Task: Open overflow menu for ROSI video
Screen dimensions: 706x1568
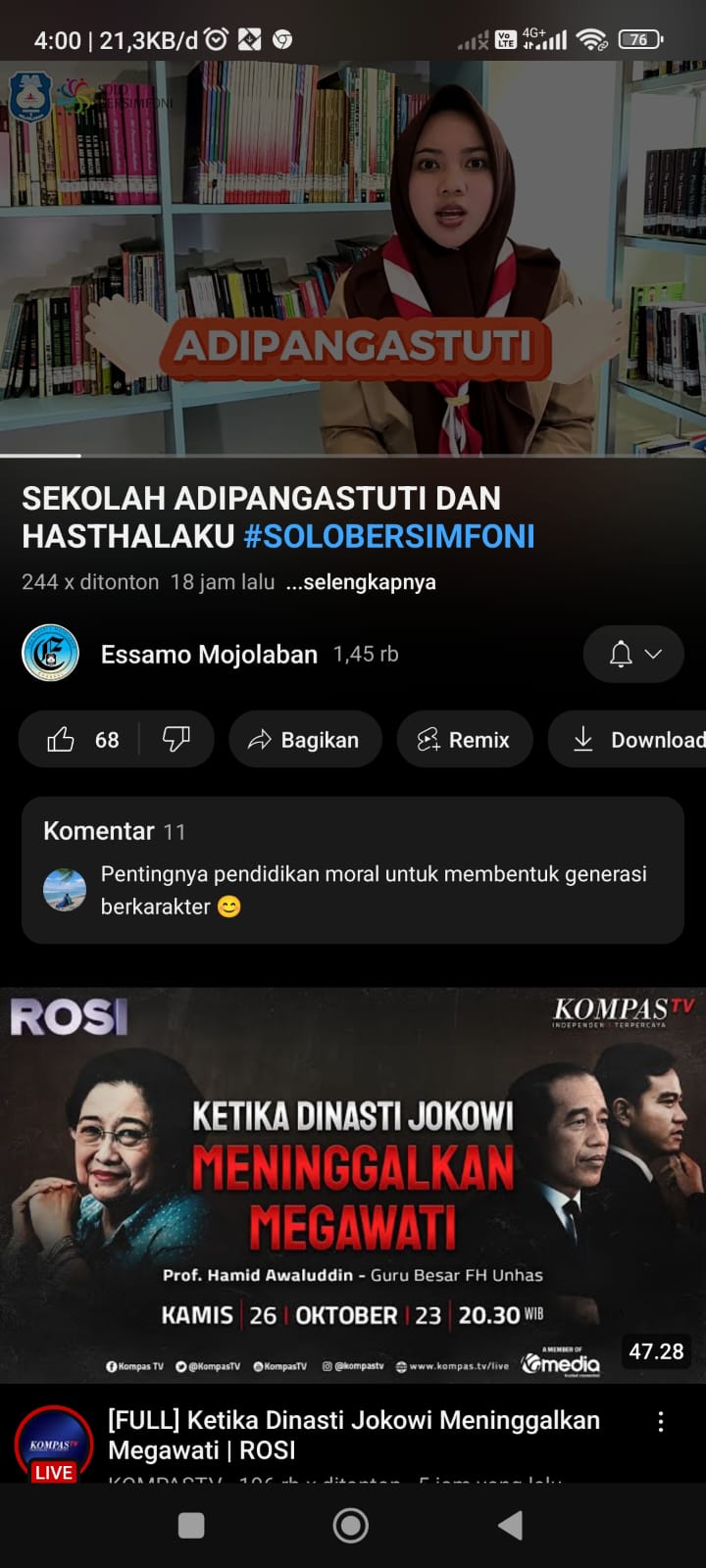Action: coord(661,1422)
